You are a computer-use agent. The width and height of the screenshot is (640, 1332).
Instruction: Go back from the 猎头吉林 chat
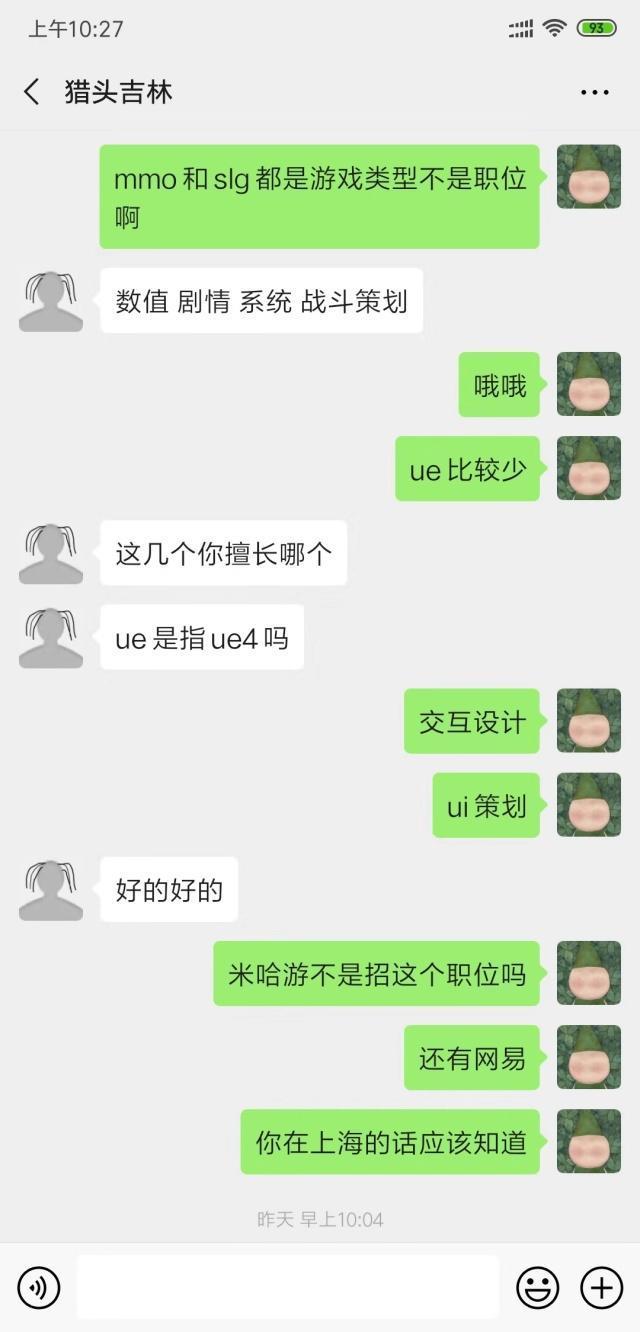32,93
